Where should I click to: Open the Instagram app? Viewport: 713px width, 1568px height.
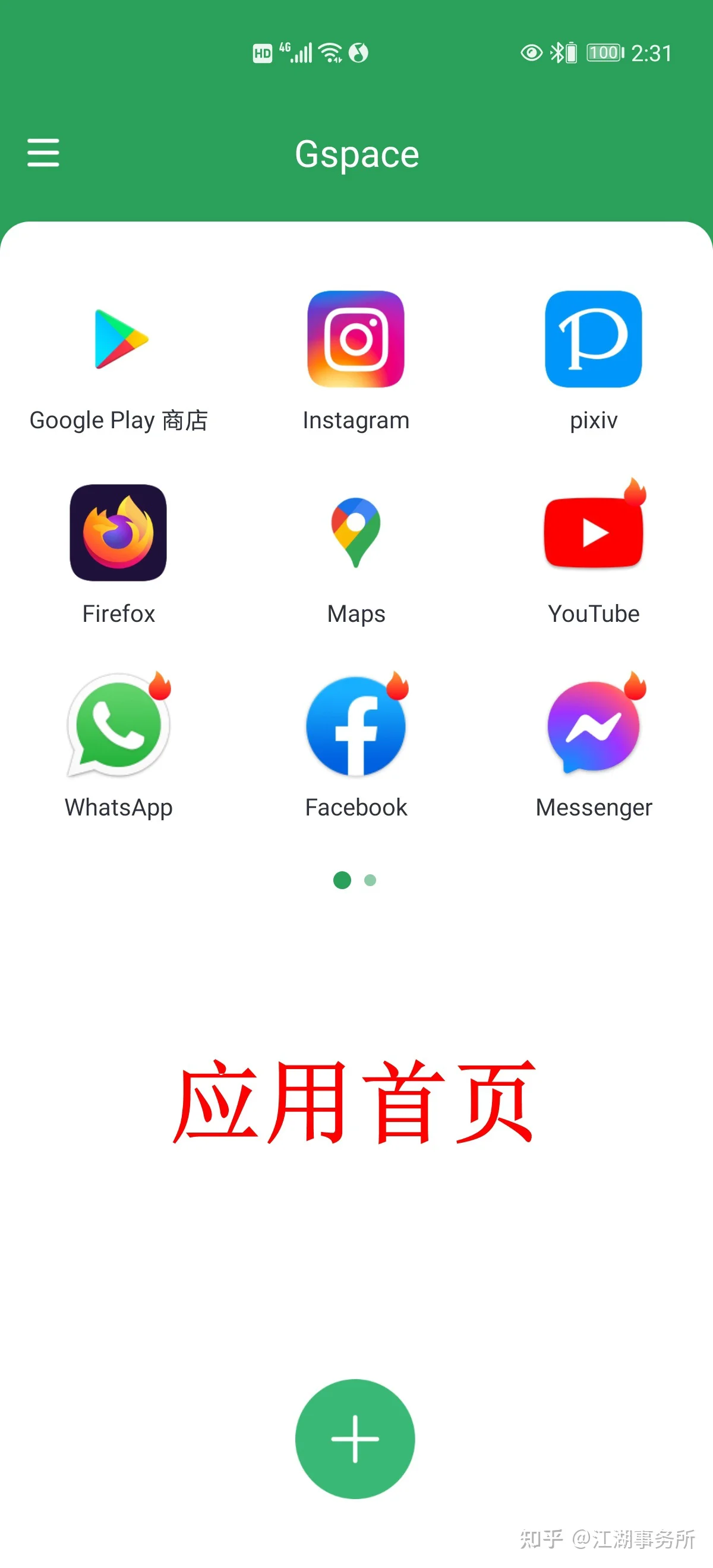[x=356, y=340]
